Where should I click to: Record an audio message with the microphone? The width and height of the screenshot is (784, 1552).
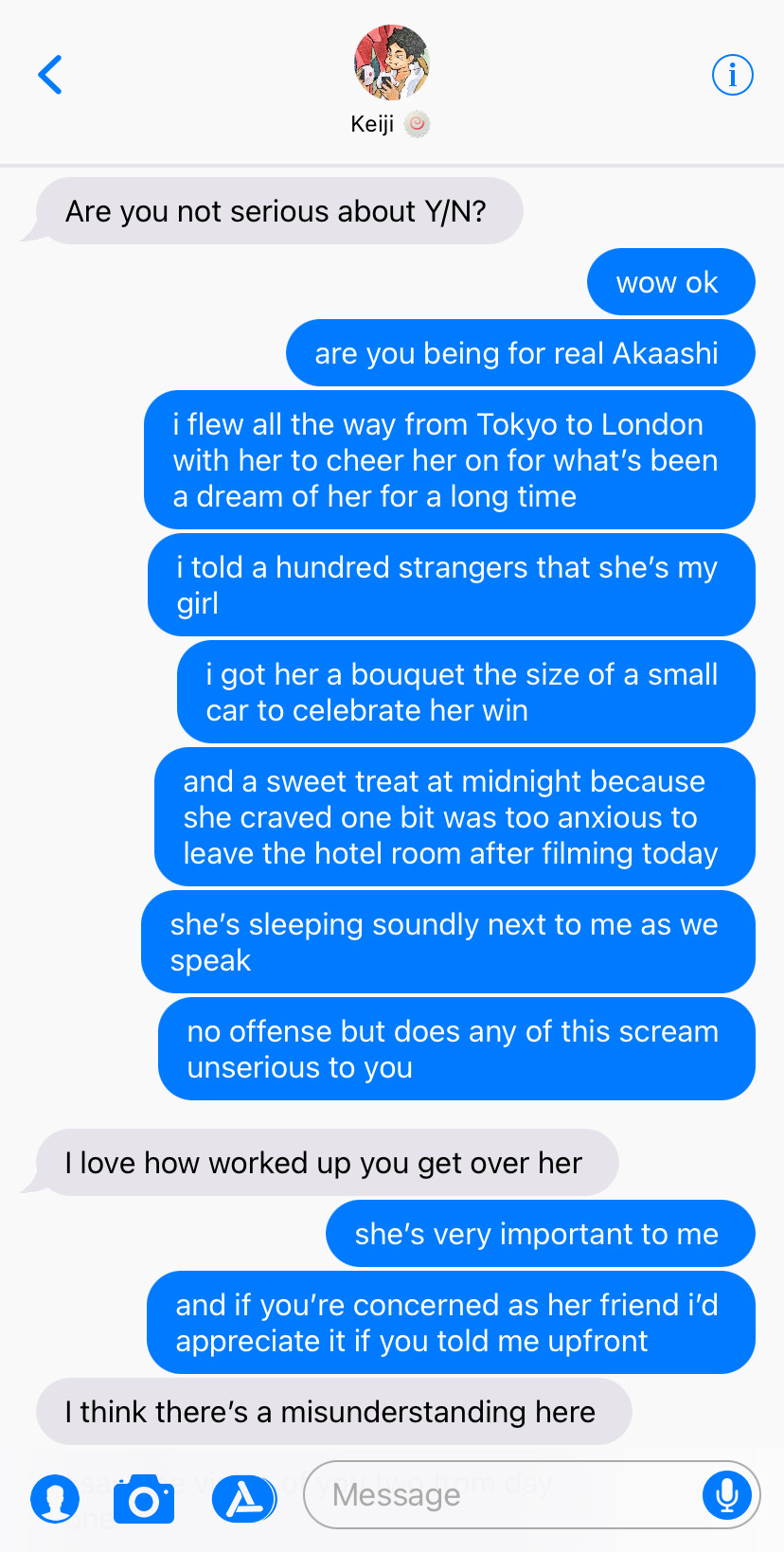click(x=727, y=1494)
